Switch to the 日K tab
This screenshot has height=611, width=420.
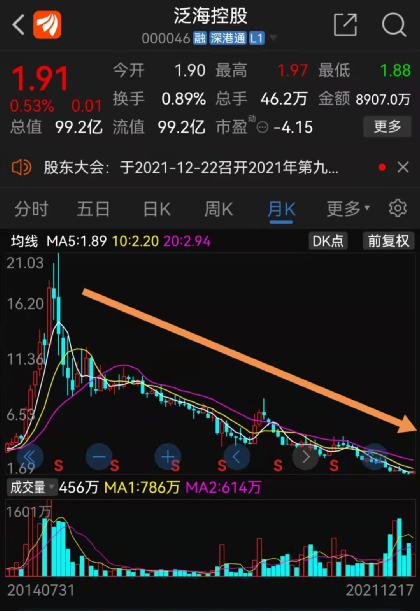[x=157, y=209]
